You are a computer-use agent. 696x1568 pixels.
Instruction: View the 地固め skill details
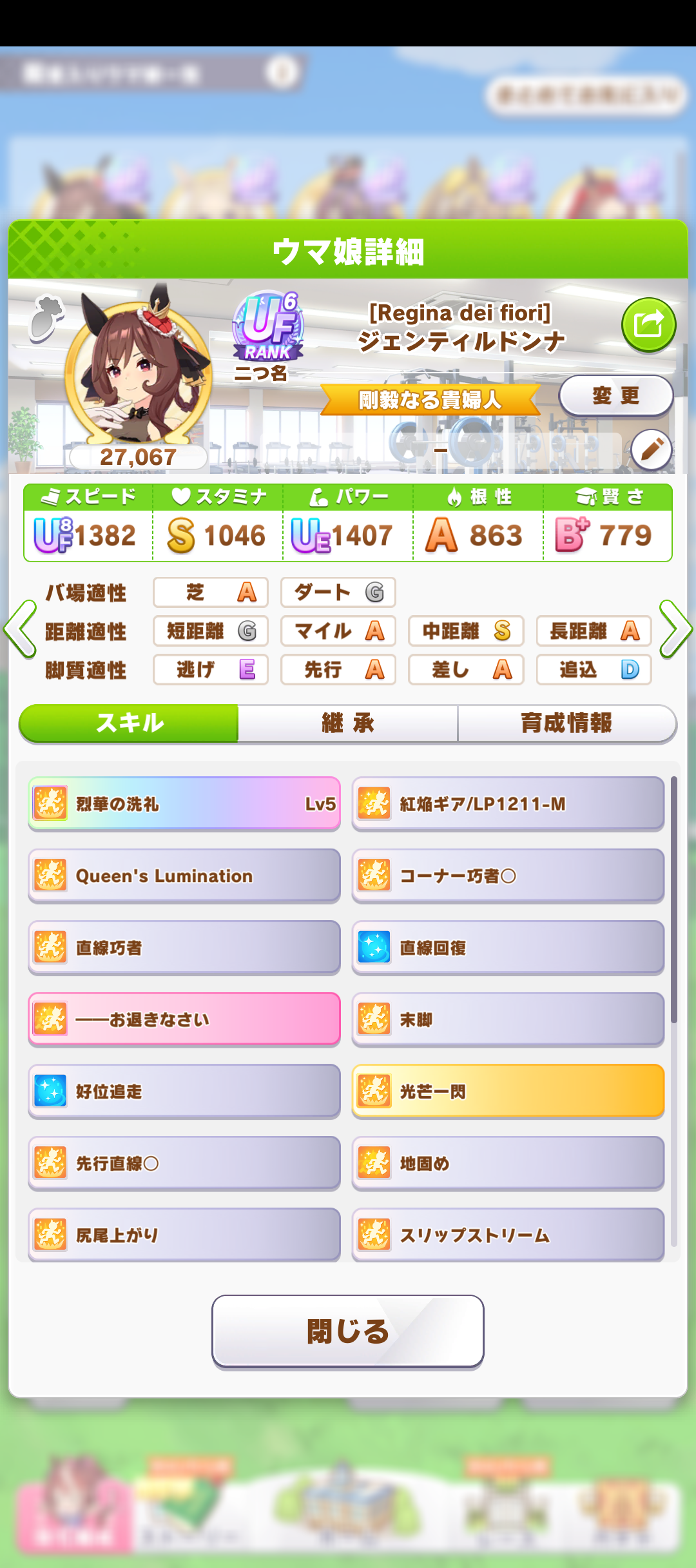508,1163
